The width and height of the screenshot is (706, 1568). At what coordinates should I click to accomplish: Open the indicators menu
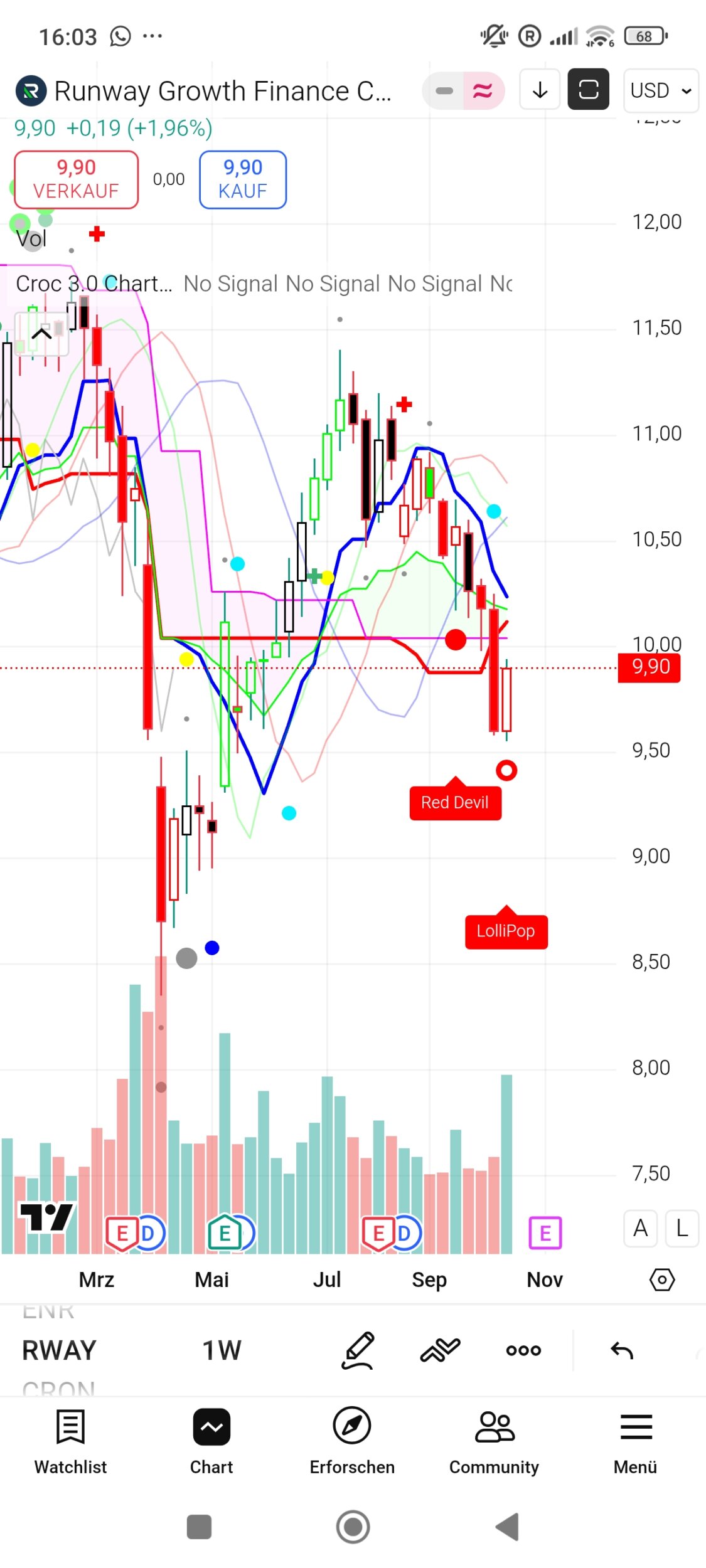pos(440,1350)
